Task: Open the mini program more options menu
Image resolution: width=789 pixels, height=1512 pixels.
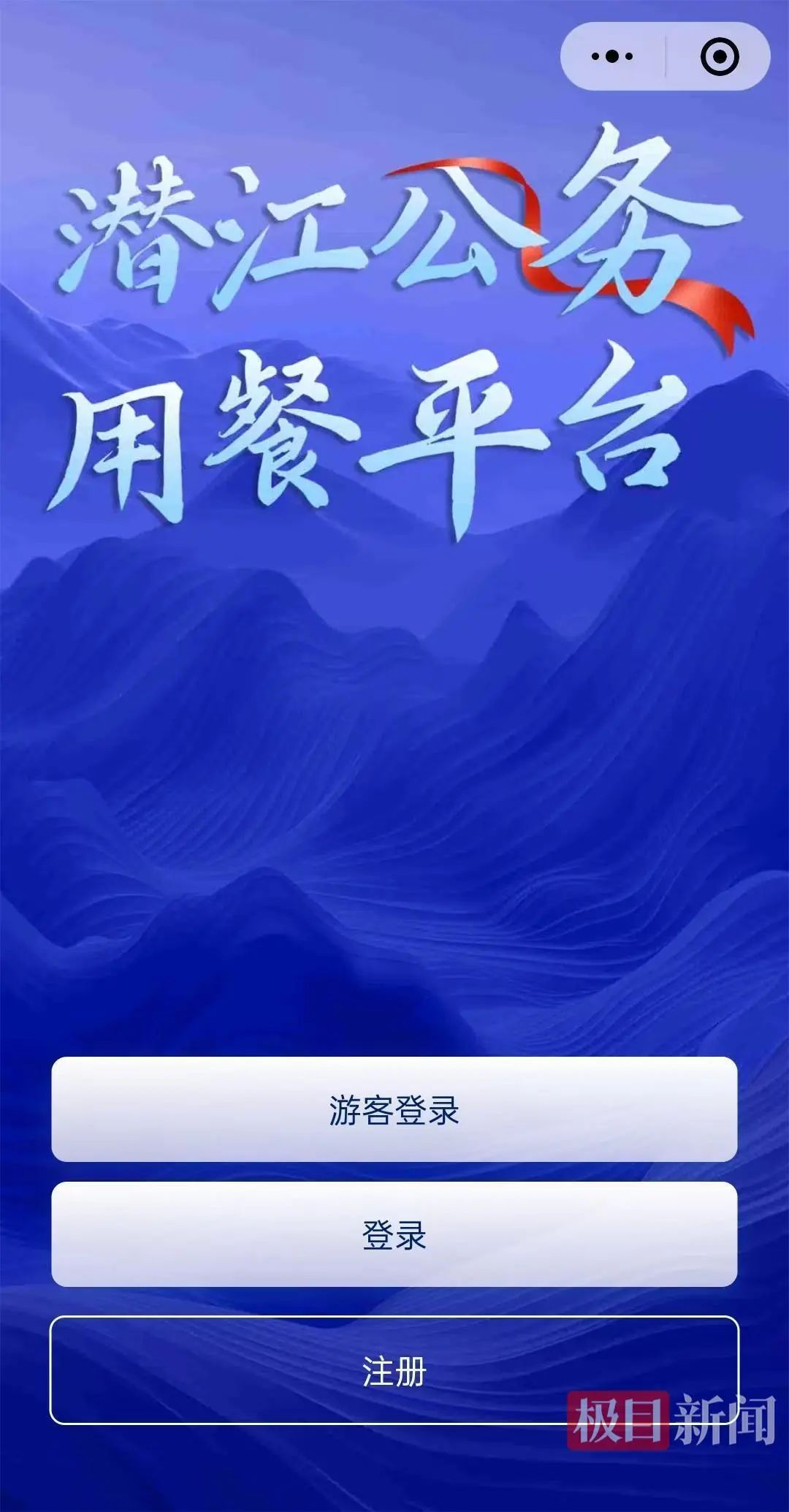Action: tap(612, 56)
